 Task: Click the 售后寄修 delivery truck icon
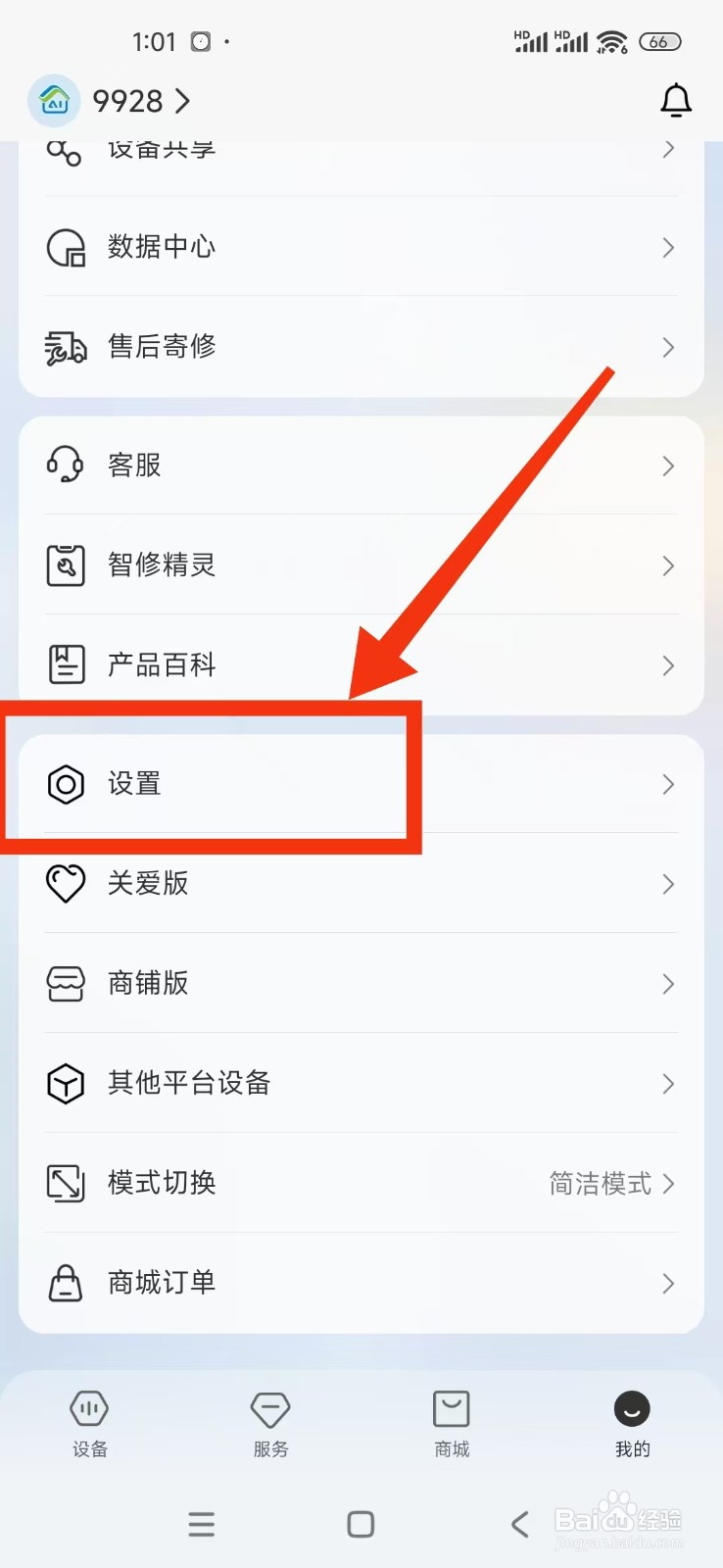[x=65, y=346]
